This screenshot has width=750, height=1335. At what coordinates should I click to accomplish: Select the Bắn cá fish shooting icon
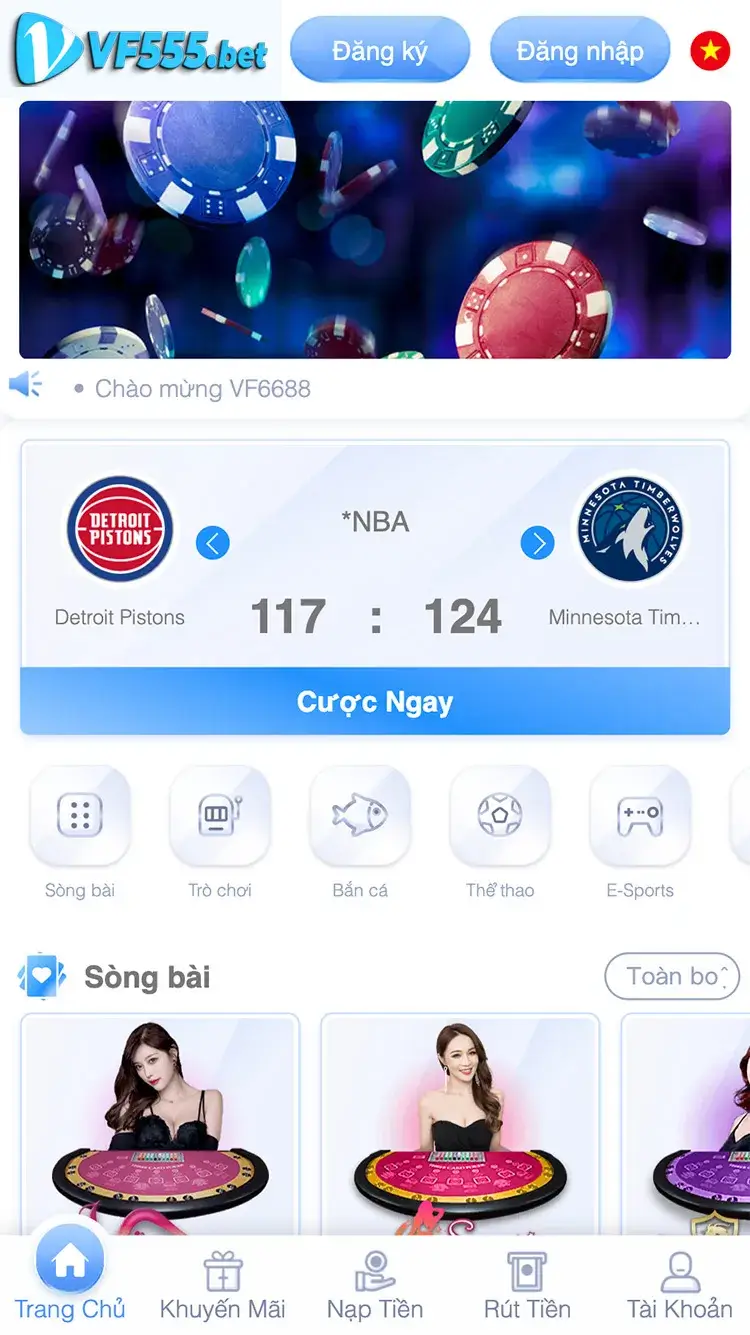360,815
